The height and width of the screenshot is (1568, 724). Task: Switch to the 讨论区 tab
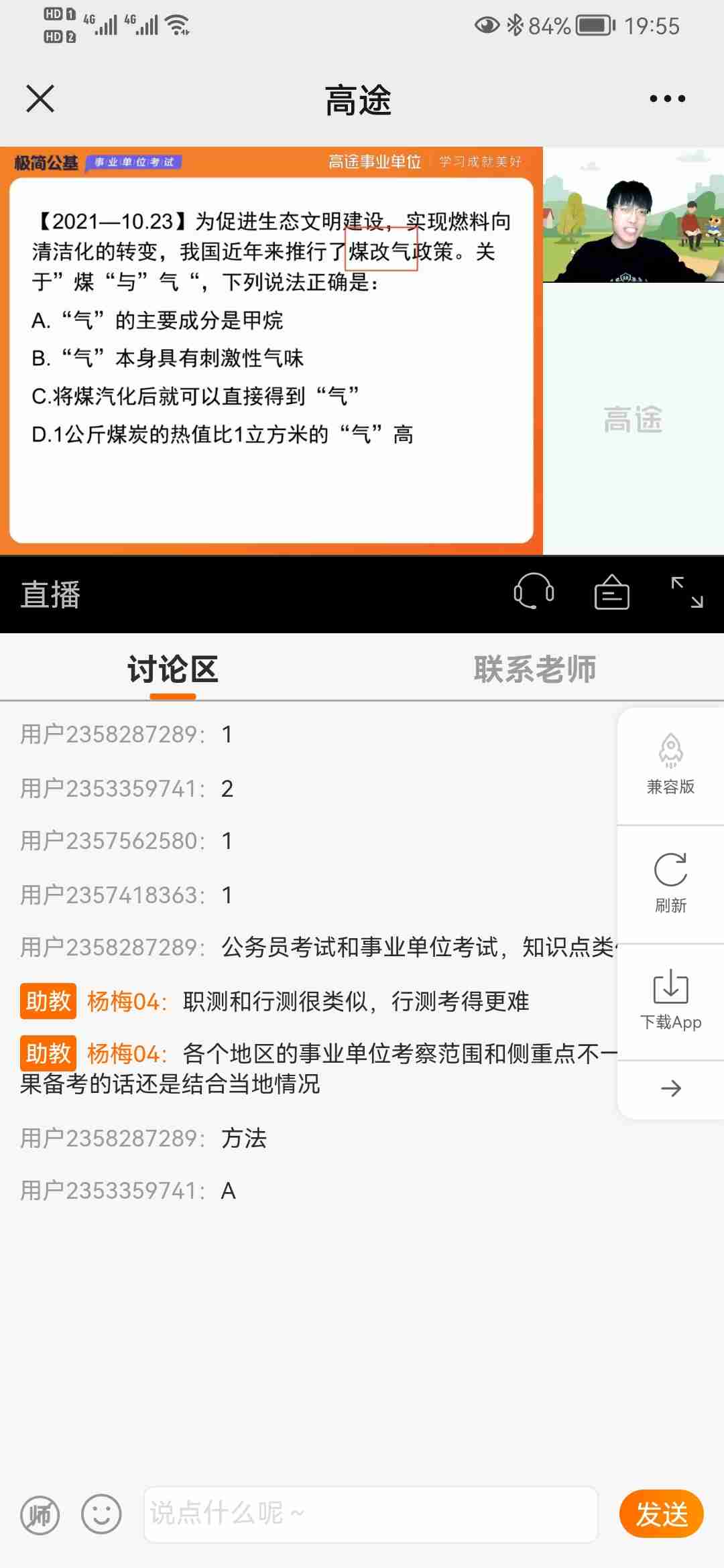[x=173, y=669]
